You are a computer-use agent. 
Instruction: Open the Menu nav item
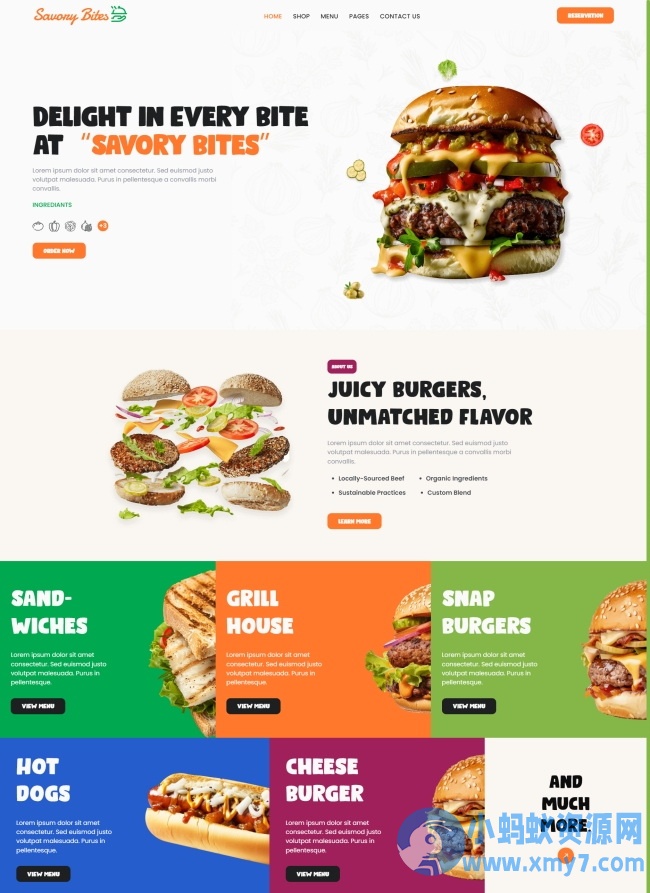[x=329, y=16]
